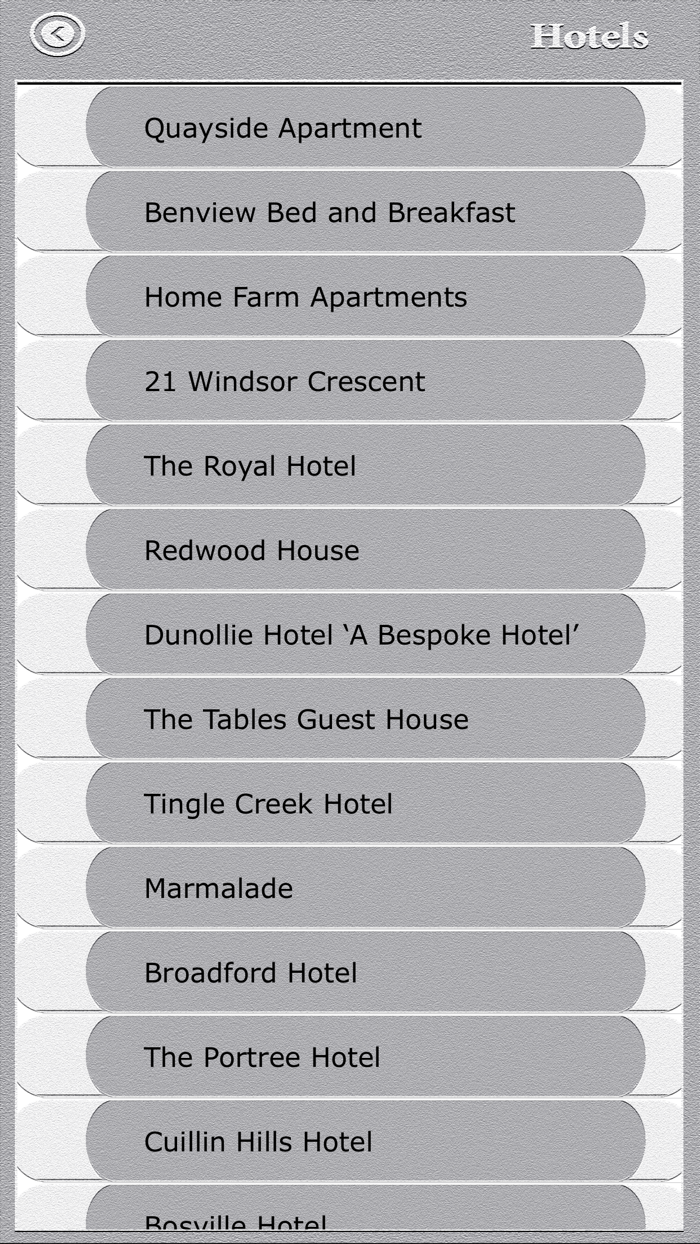The width and height of the screenshot is (700, 1244).
Task: Choose 21 Windsor Crescent
Action: coord(365,381)
